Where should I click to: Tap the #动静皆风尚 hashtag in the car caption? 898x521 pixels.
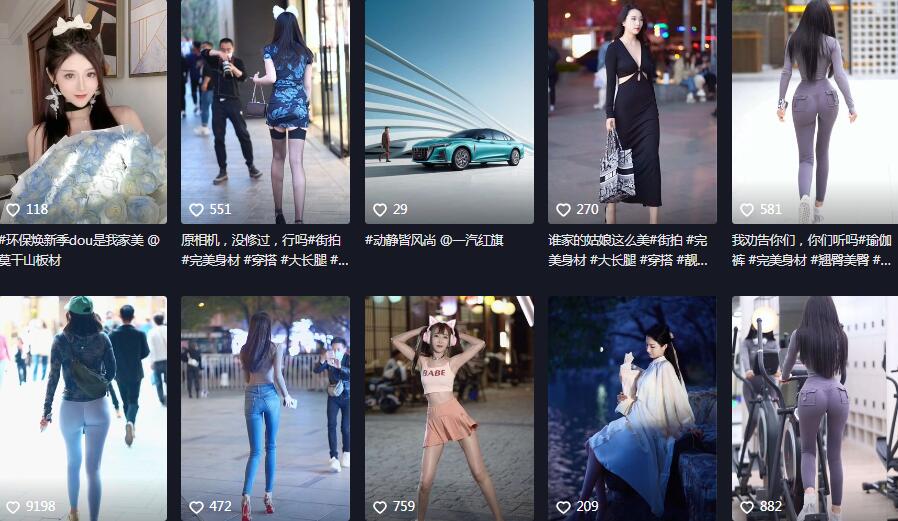coord(398,240)
